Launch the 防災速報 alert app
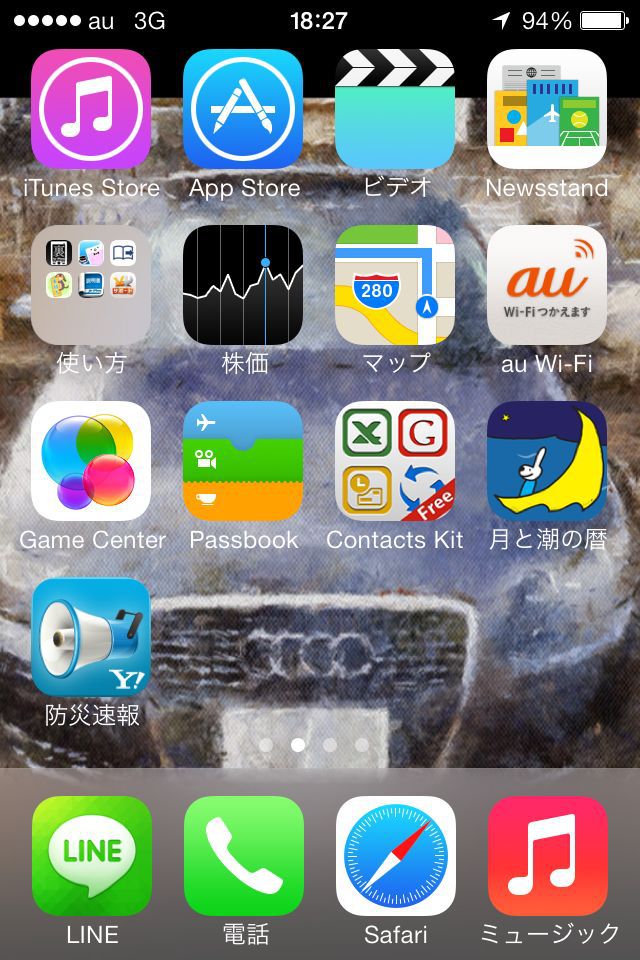This screenshot has width=640, height=960. pyautogui.click(x=91, y=637)
